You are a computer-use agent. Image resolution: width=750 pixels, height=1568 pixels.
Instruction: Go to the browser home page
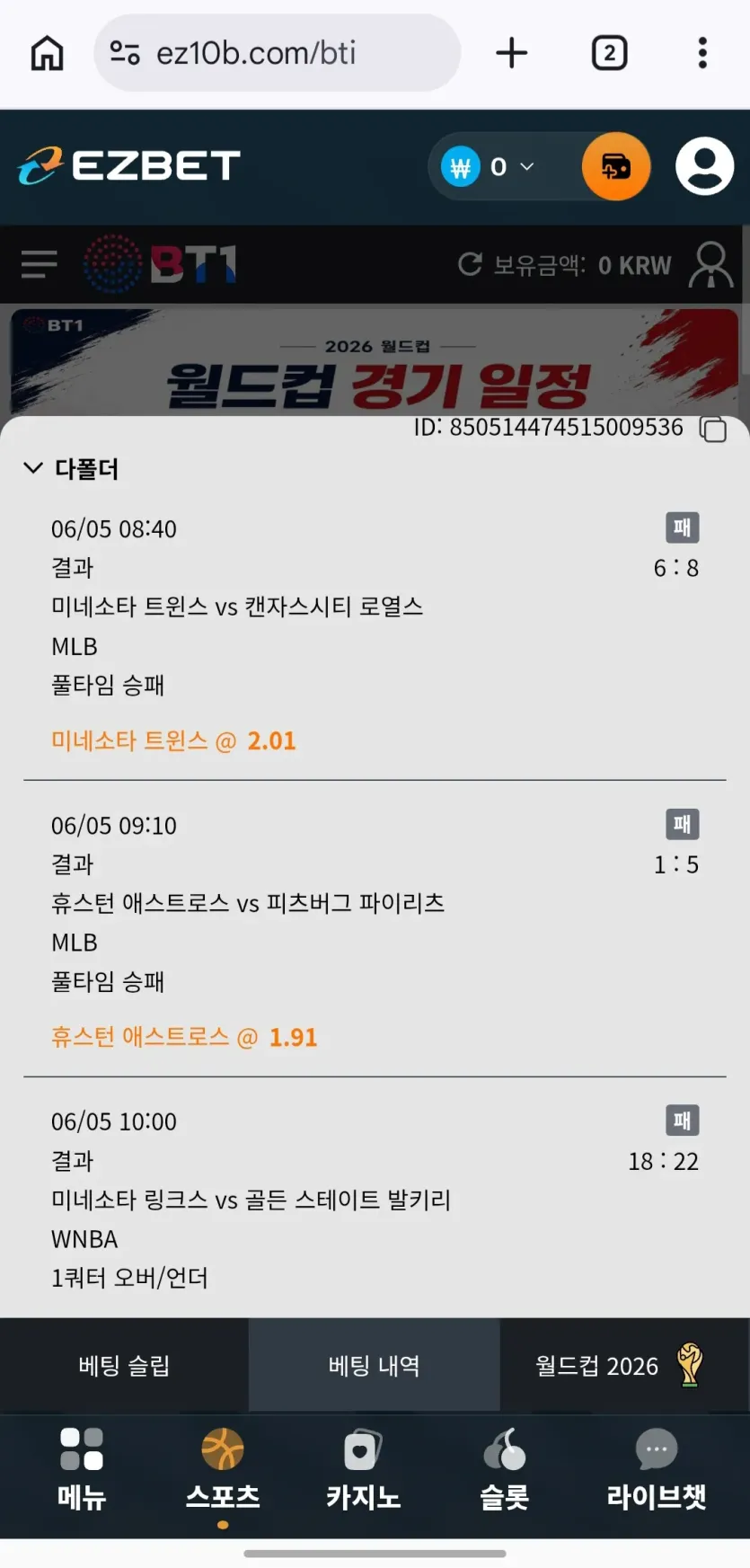pyautogui.click(x=48, y=53)
